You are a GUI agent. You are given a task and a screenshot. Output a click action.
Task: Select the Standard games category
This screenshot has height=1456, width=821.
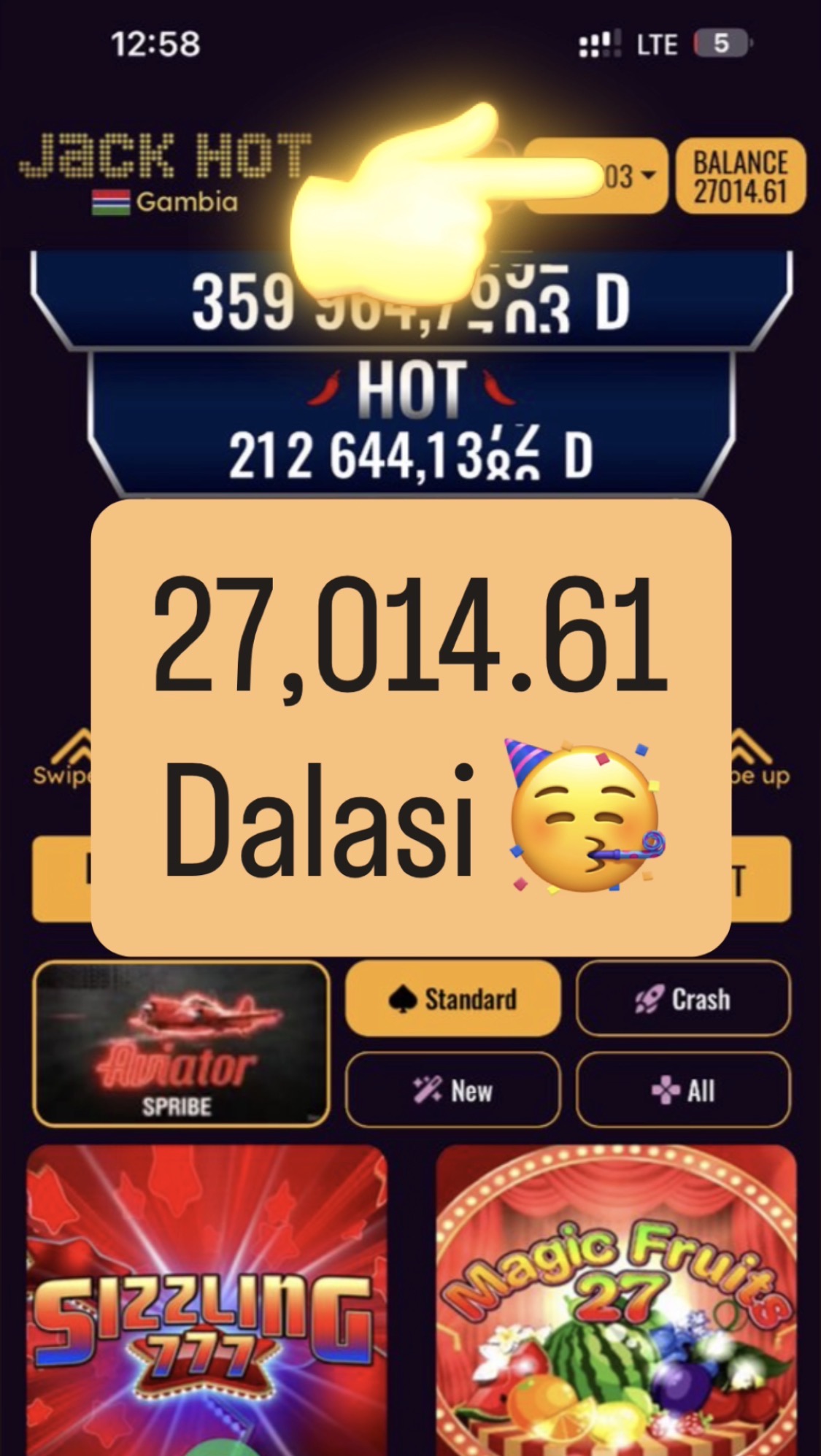click(x=452, y=999)
